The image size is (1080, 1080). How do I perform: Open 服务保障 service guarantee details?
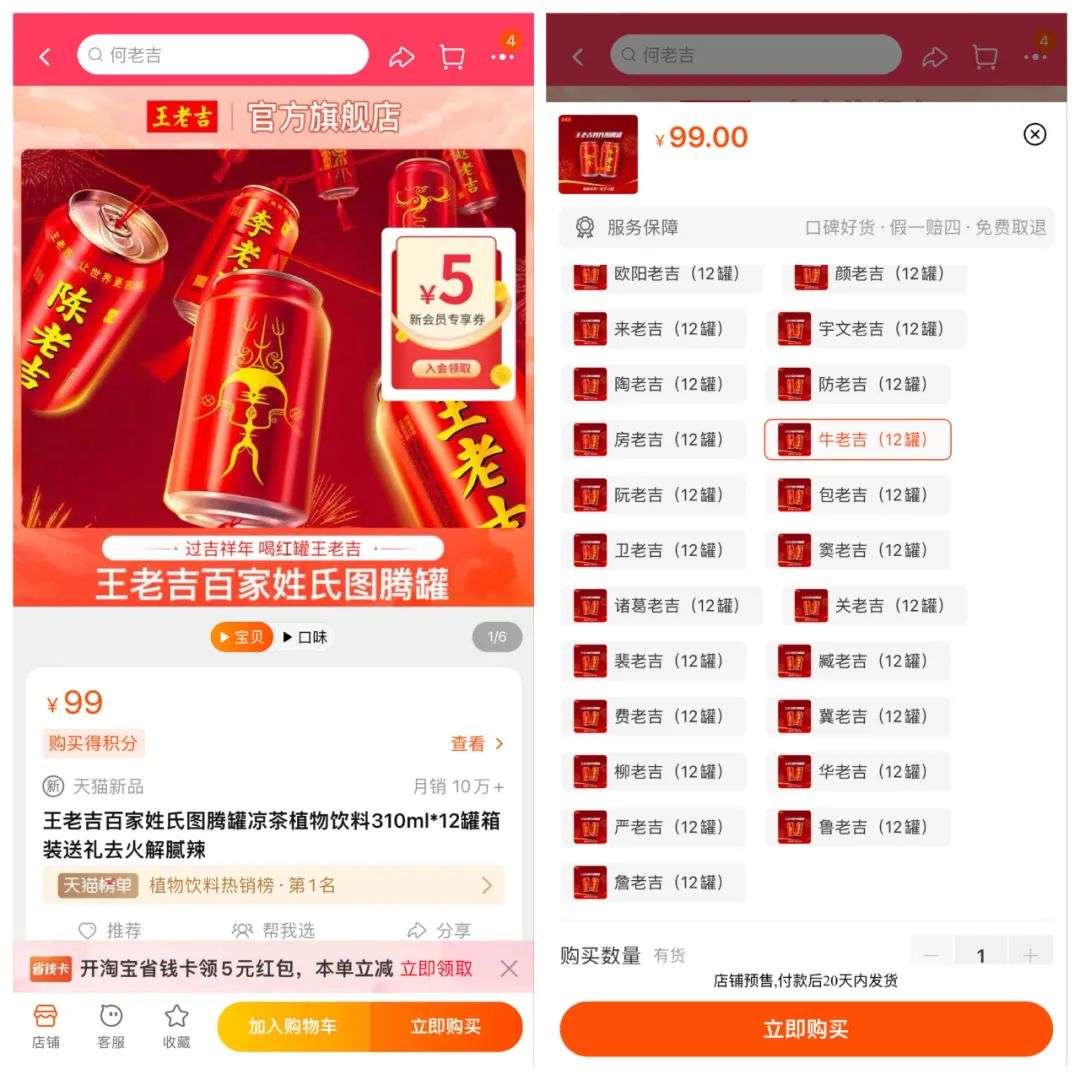pos(805,227)
